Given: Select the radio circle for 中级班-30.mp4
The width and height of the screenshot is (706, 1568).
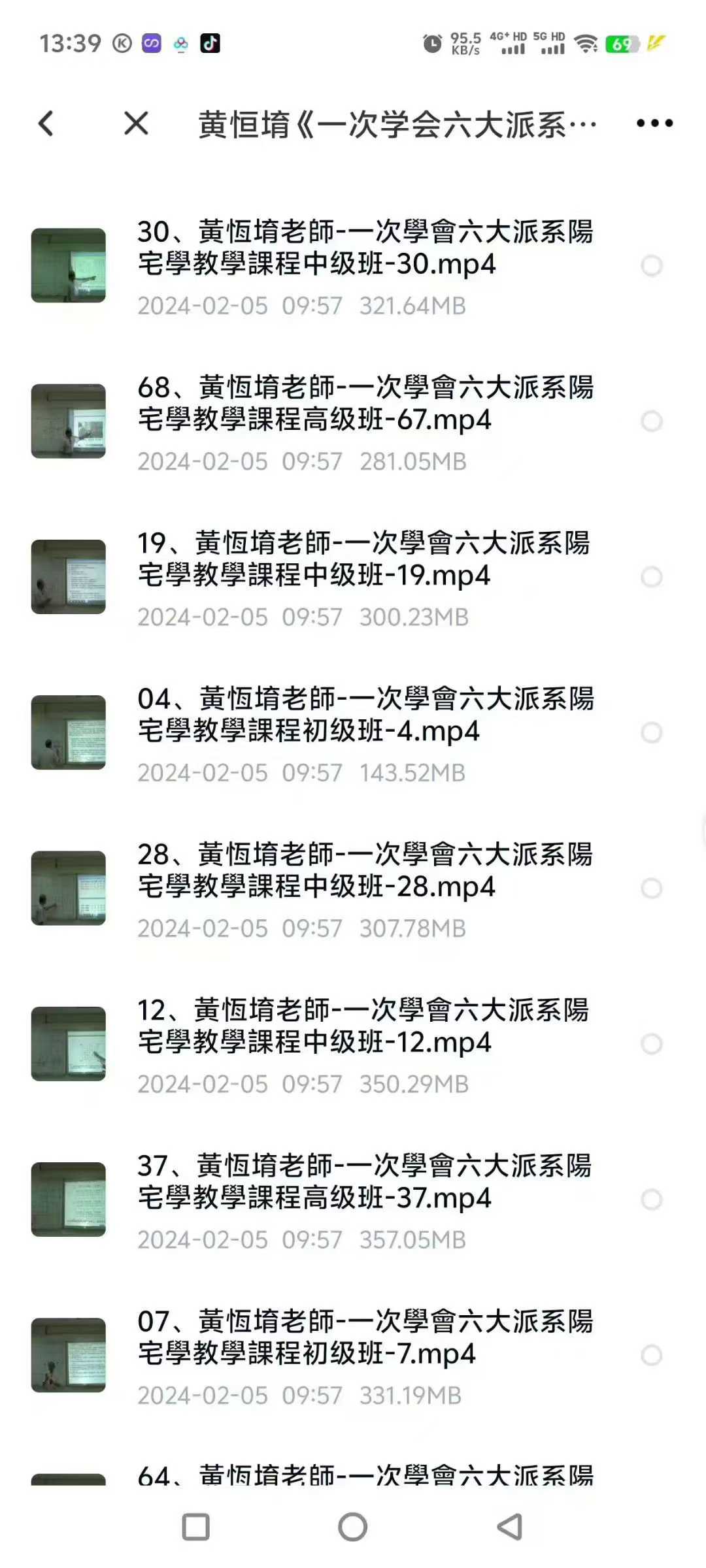Looking at the screenshot, I should pyautogui.click(x=652, y=266).
